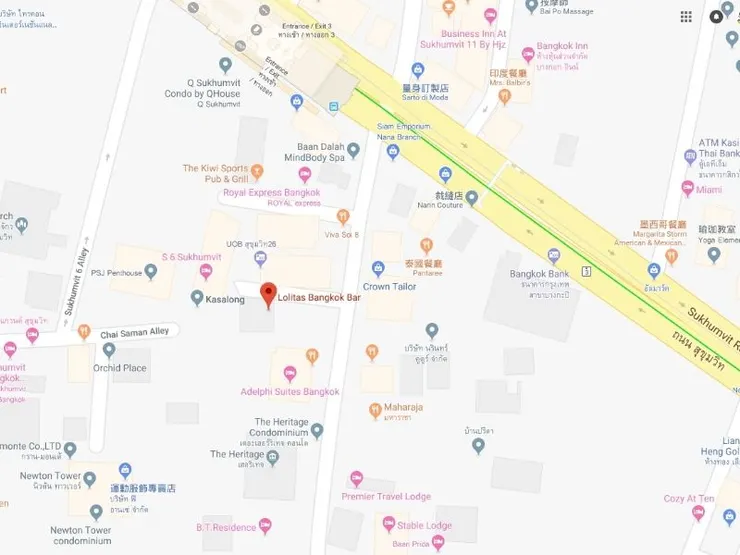Select the Maharaja restaurant marker
The width and height of the screenshot is (740, 555).
pos(375,409)
